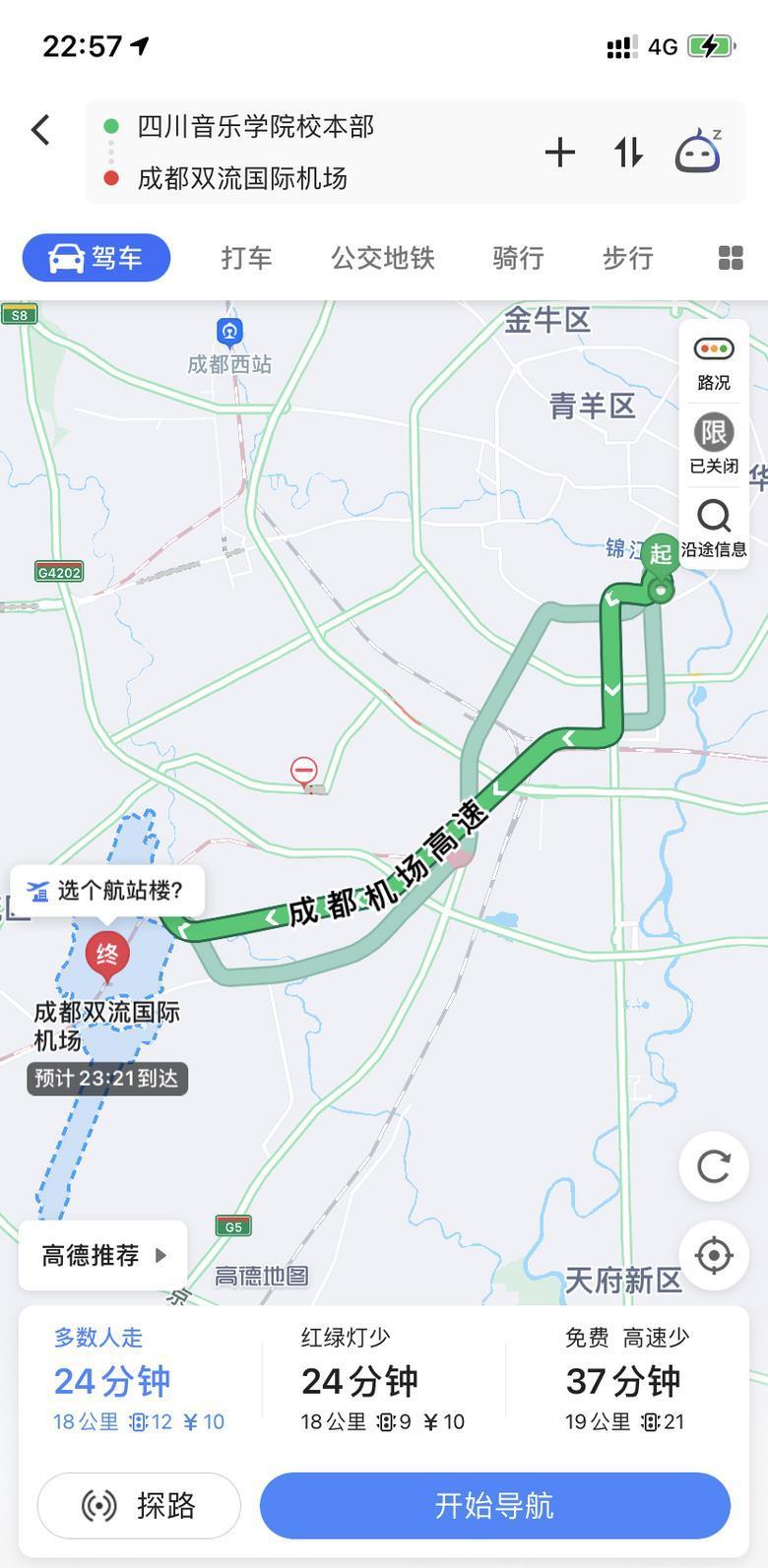The image size is (768, 1568).
Task: Tap the back arrow to exit route view
Action: click(39, 129)
